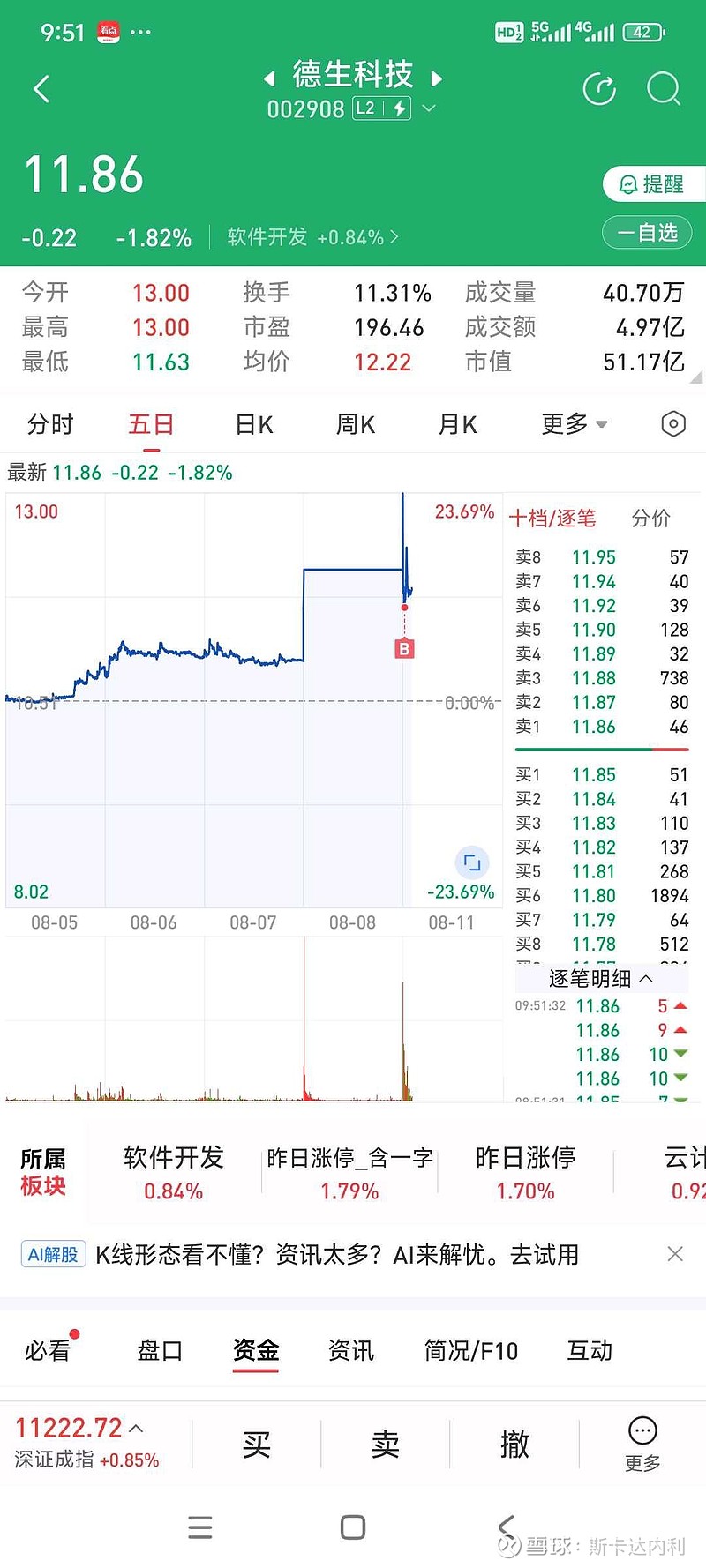The width and height of the screenshot is (706, 1568).
Task: Open chart settings hexagon icon
Action: click(x=673, y=424)
